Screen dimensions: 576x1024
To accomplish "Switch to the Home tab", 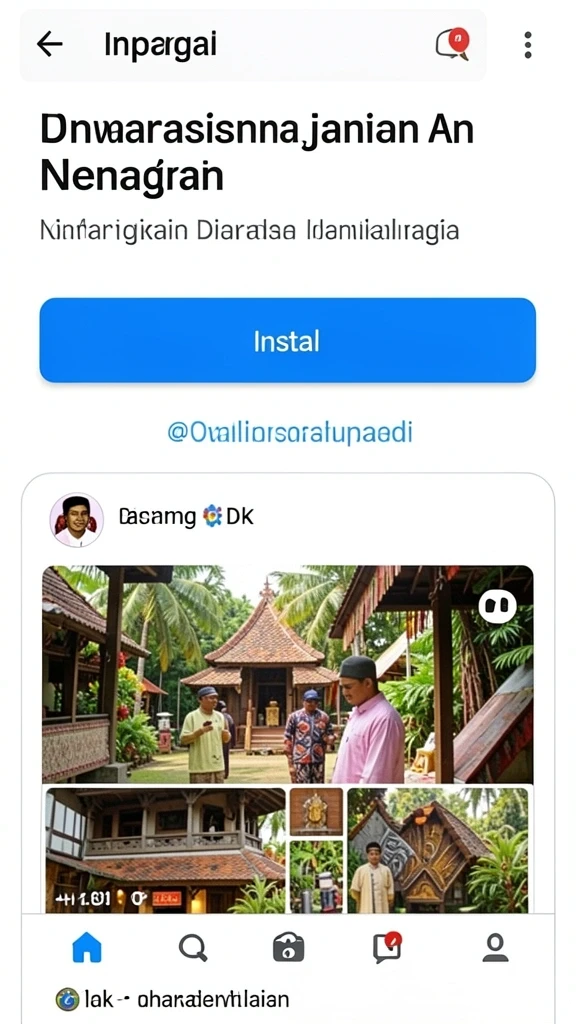I will coord(87,947).
